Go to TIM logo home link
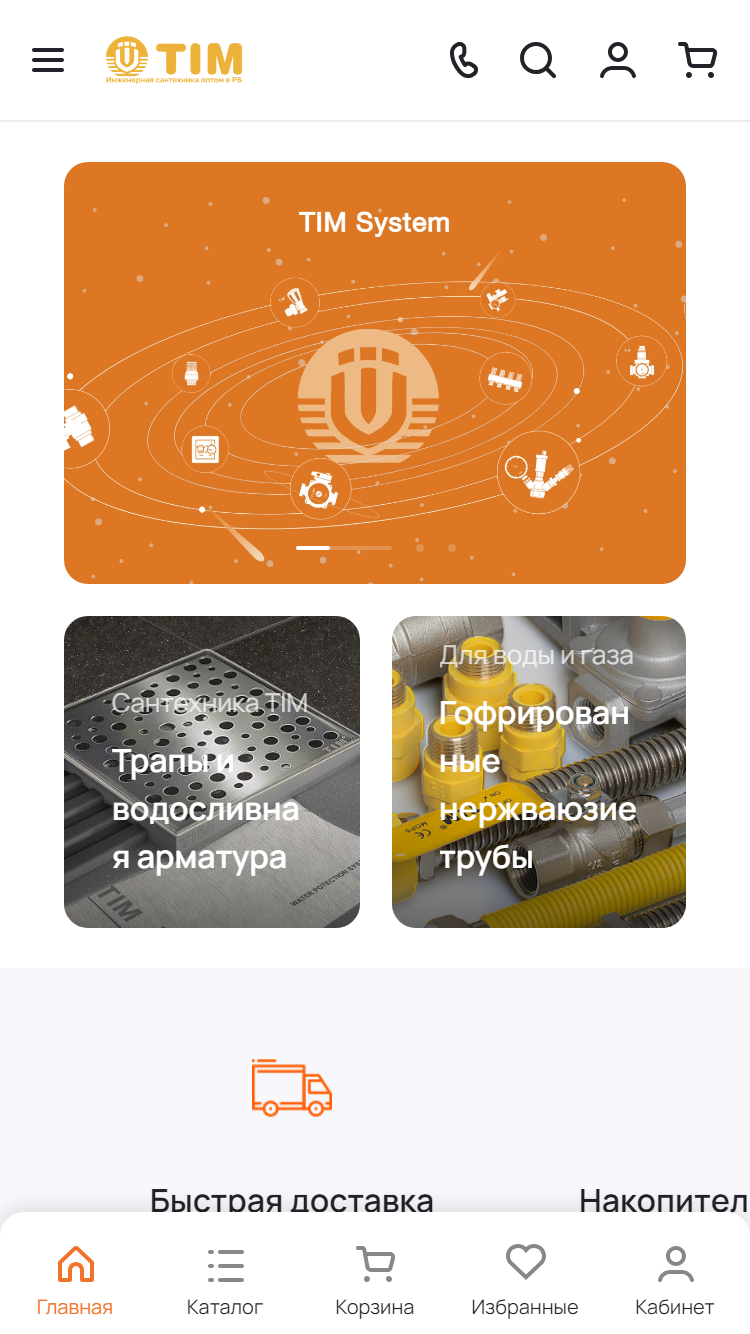Image resolution: width=750 pixels, height=1334 pixels. (x=175, y=60)
